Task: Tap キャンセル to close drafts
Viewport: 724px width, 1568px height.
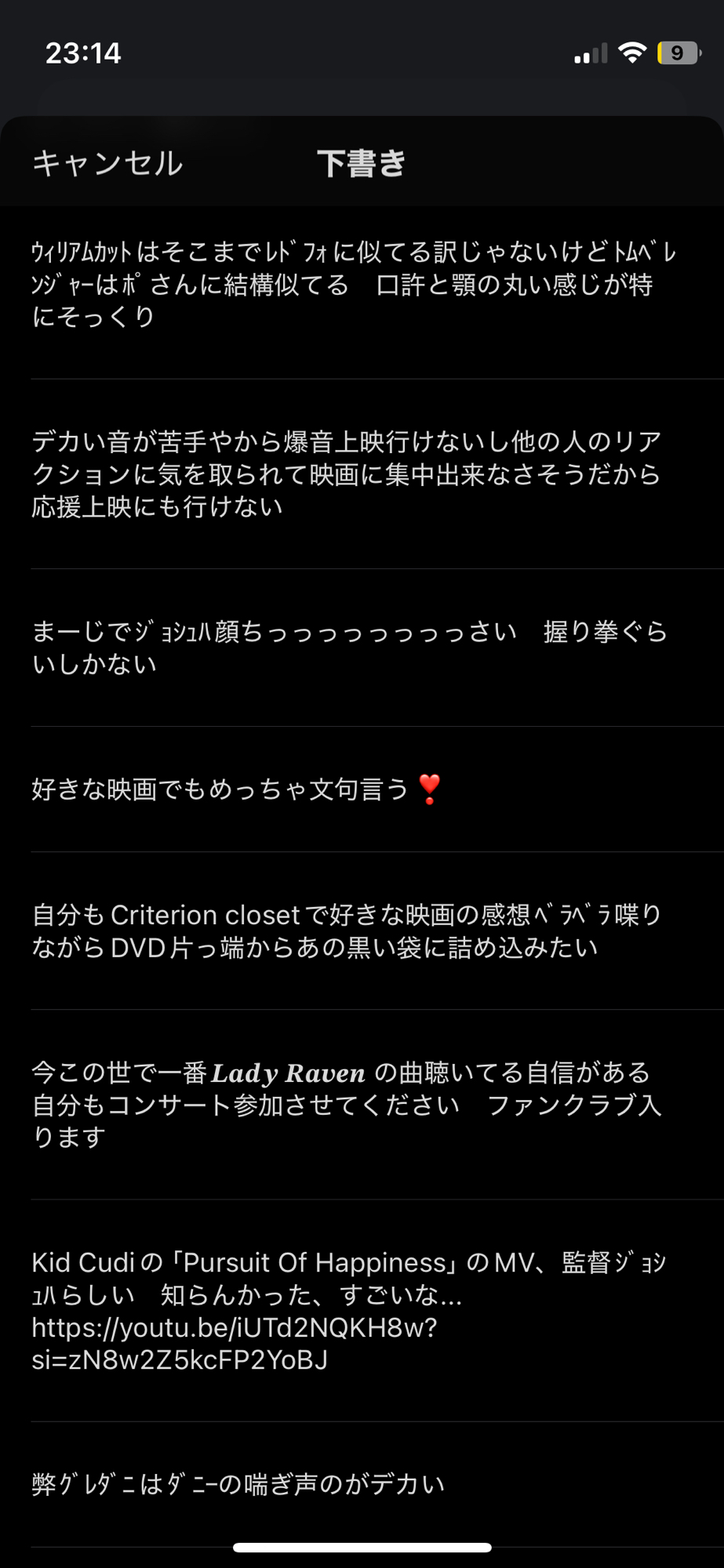Action: [x=107, y=163]
